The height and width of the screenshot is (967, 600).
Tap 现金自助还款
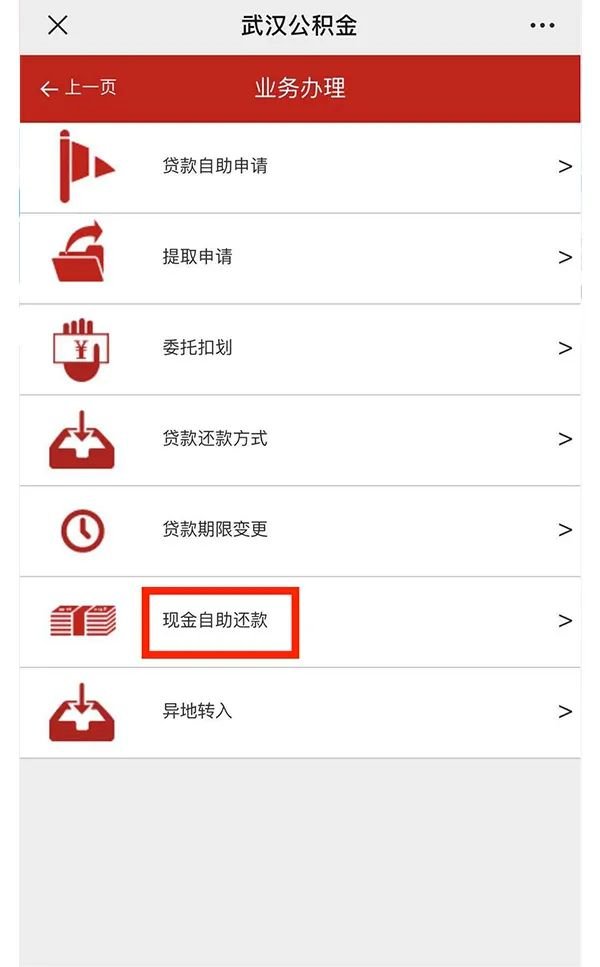216,620
